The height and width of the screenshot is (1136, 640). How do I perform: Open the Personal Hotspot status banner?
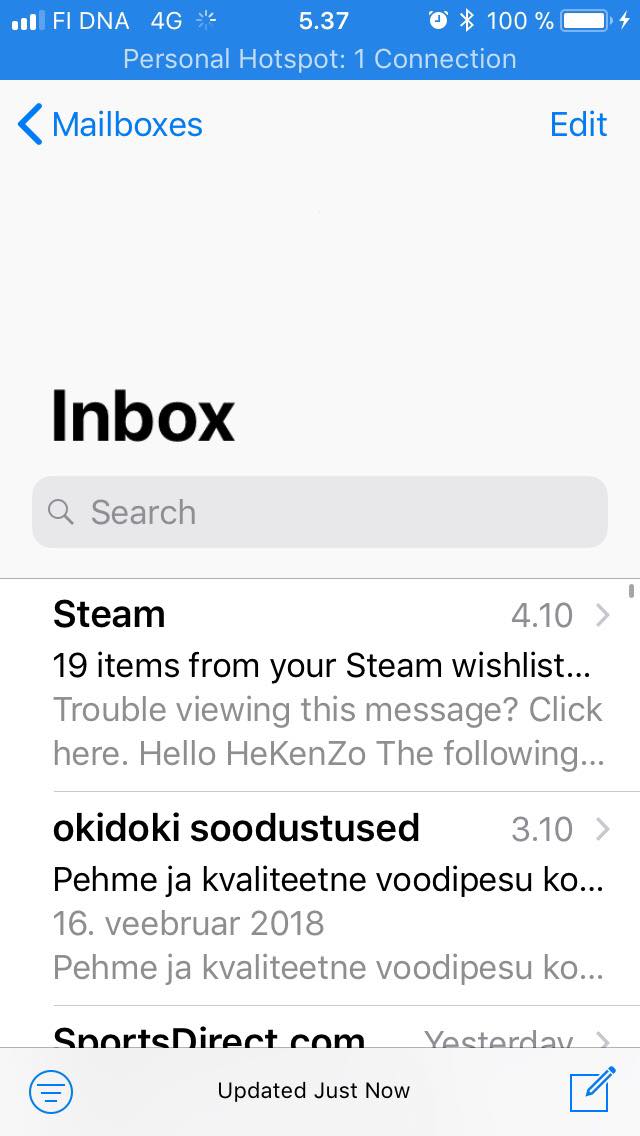coord(320,59)
